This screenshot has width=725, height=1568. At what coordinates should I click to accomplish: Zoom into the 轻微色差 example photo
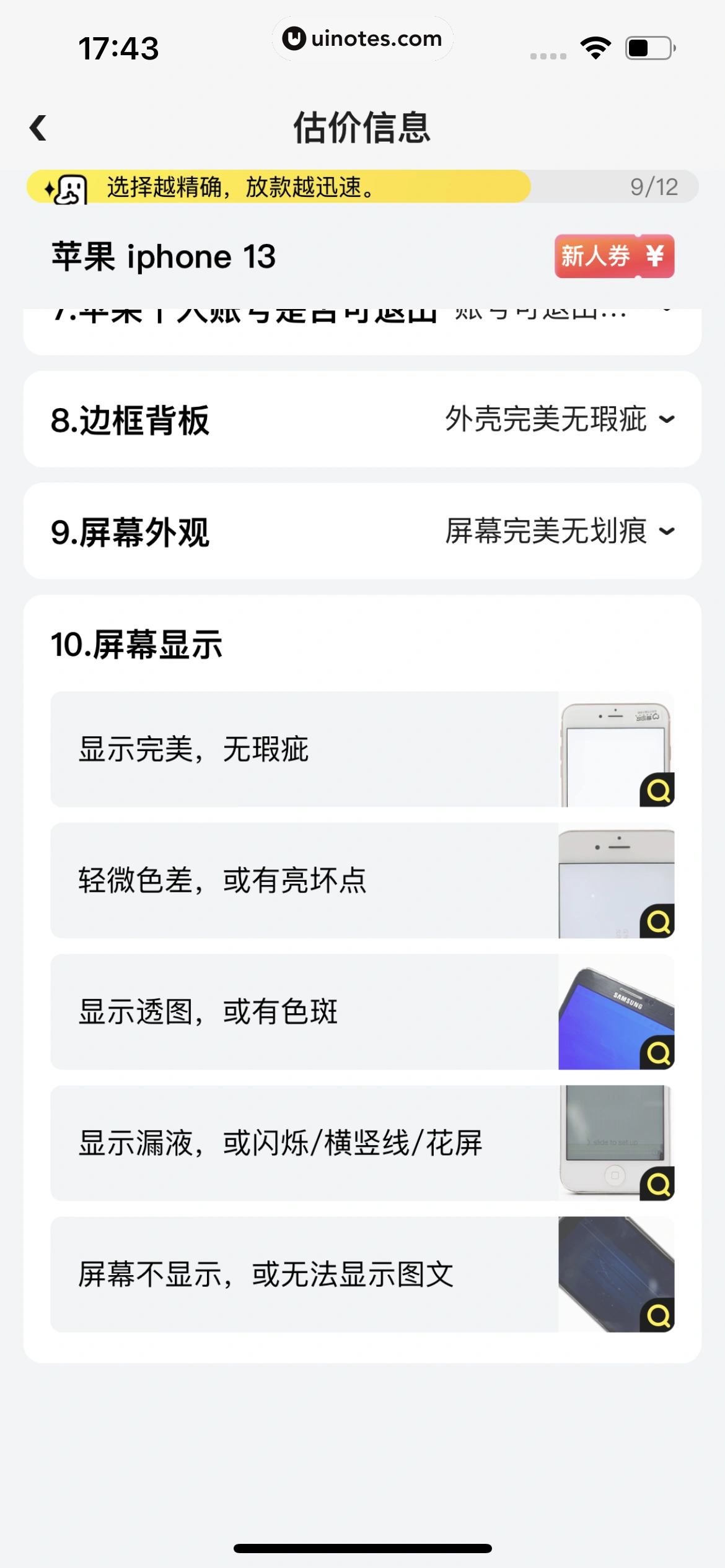[658, 923]
